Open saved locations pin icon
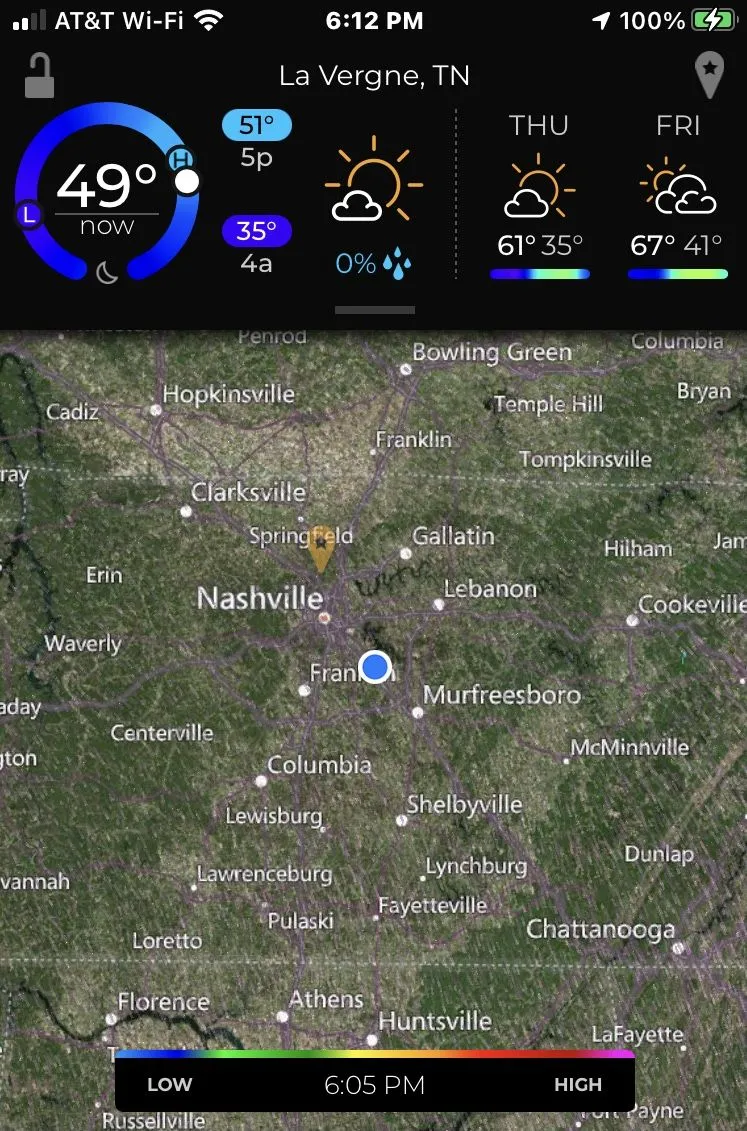 click(709, 76)
